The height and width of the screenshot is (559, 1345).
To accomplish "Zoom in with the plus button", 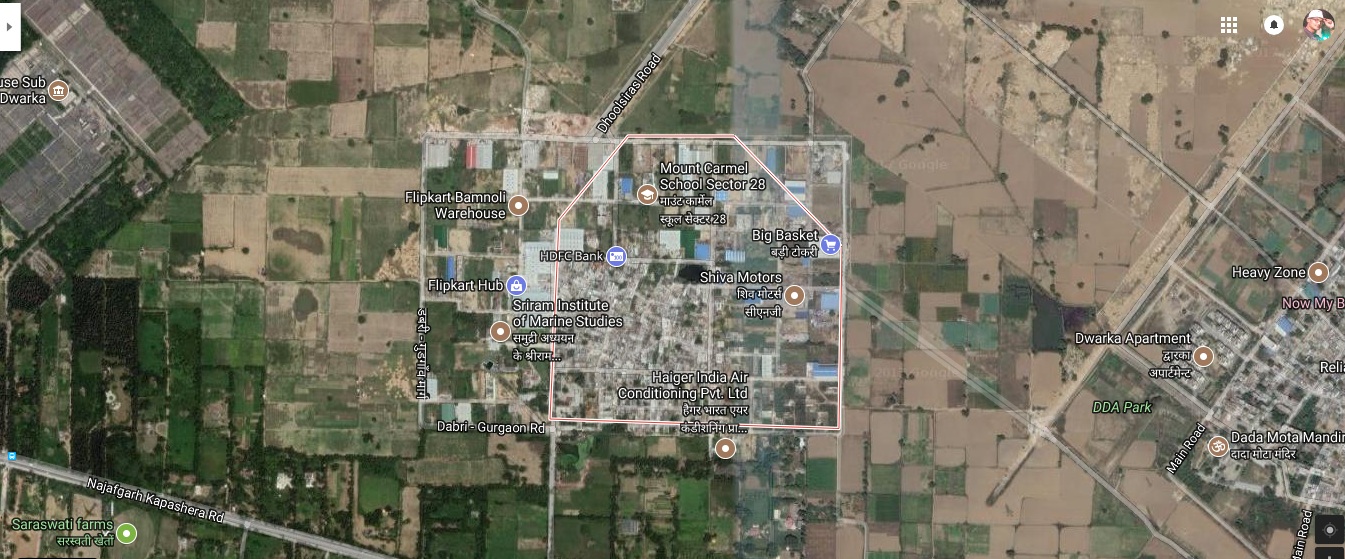I will [x=1329, y=554].
